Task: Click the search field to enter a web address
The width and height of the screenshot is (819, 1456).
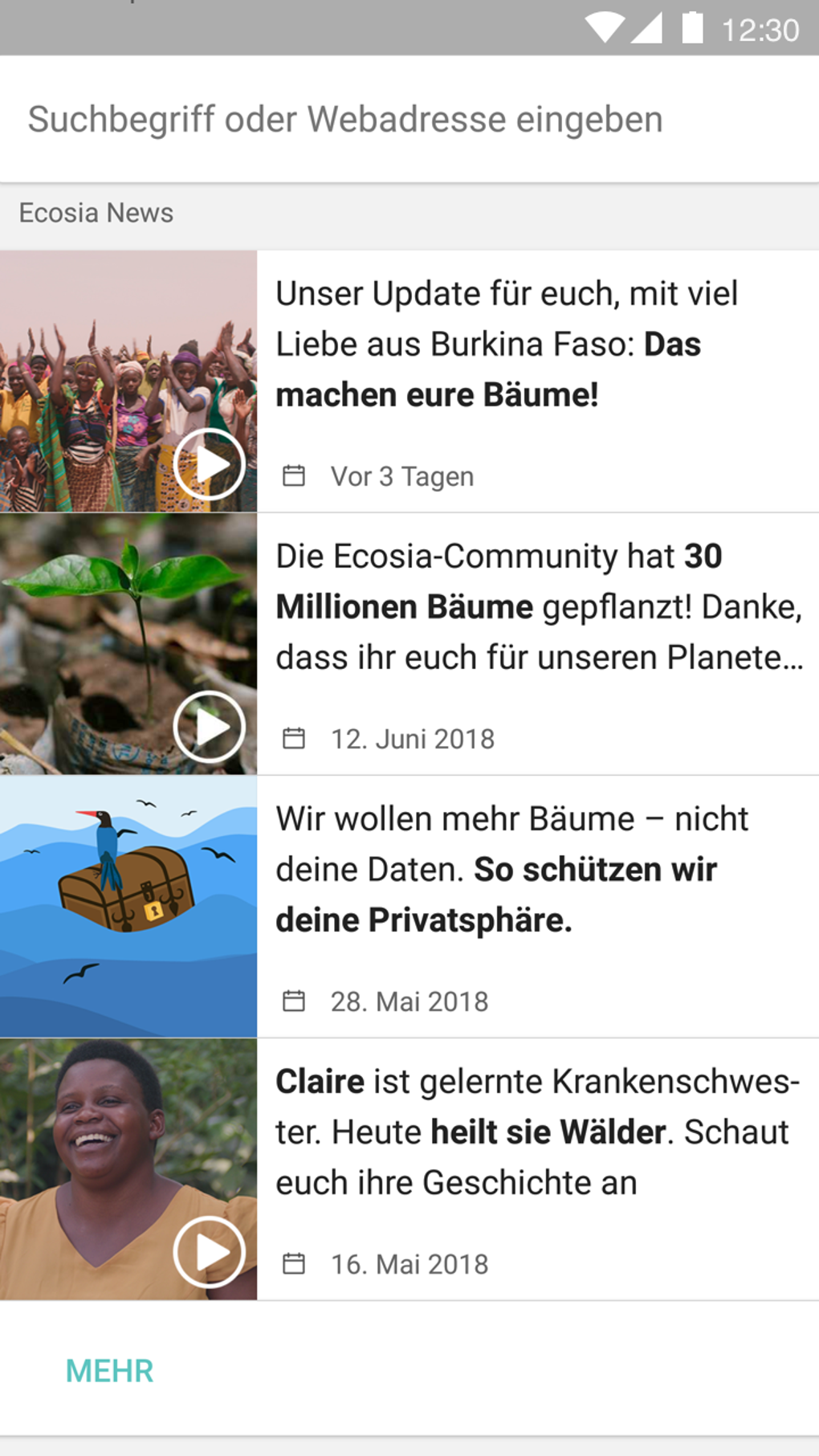Action: click(x=345, y=119)
